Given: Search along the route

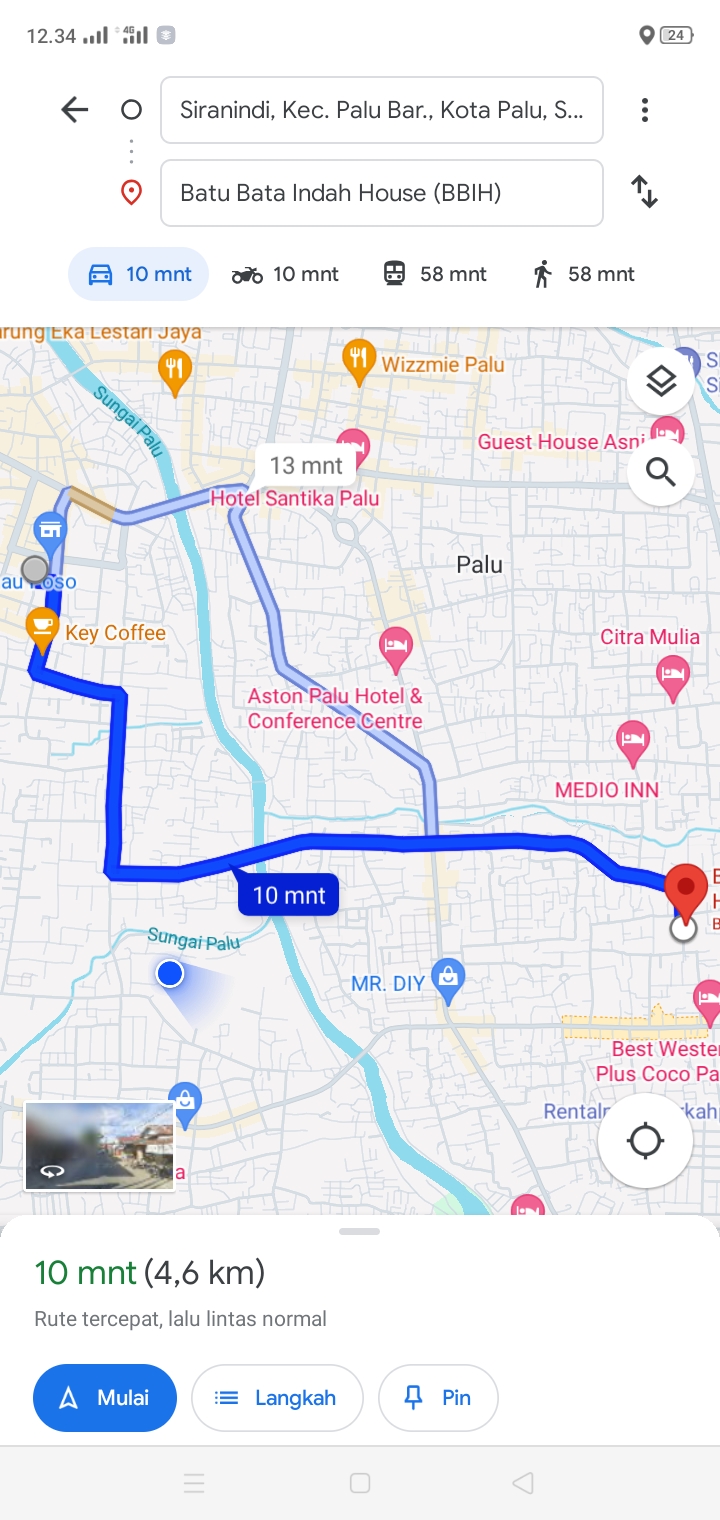Looking at the screenshot, I should click(x=661, y=471).
